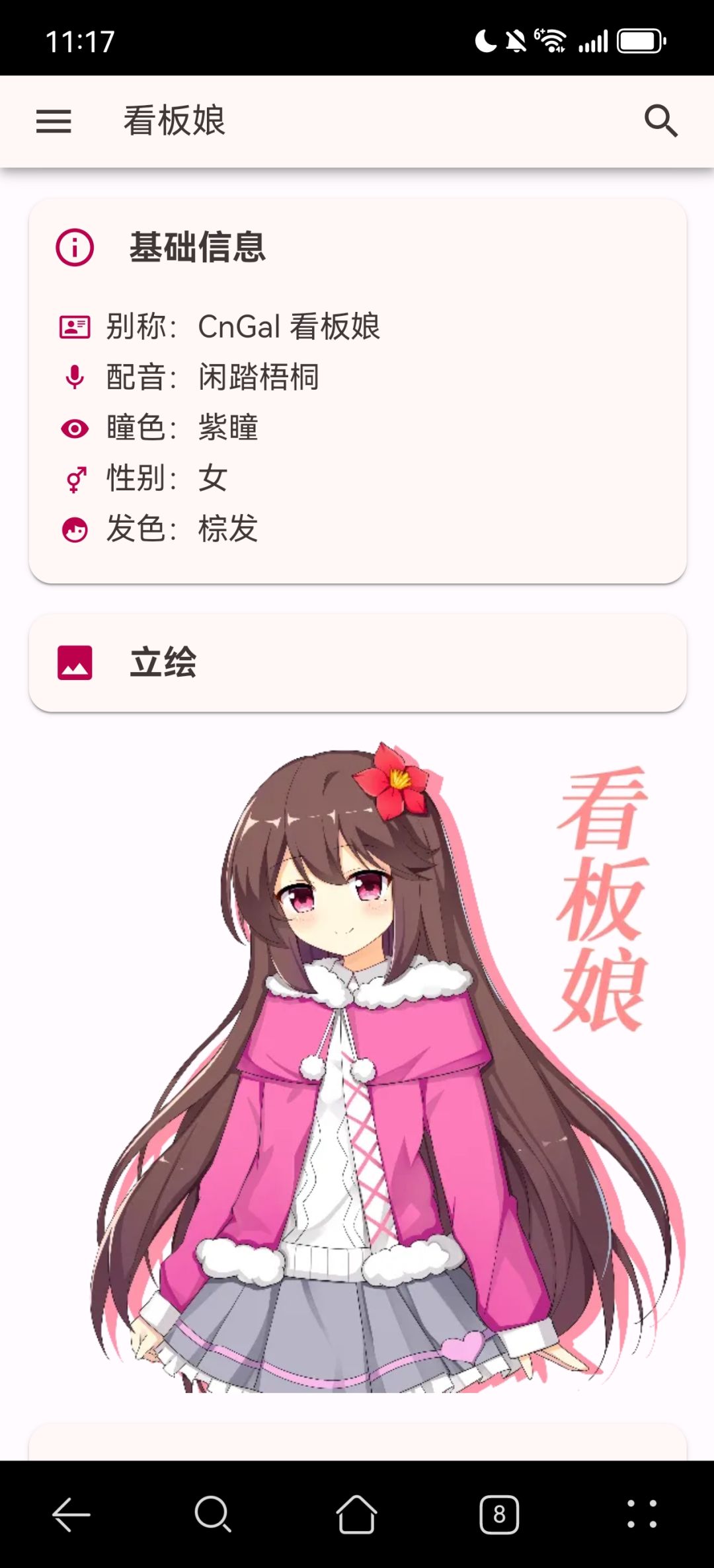Tap the search icon in the navigation bar
714x1568 pixels.
tap(214, 1513)
